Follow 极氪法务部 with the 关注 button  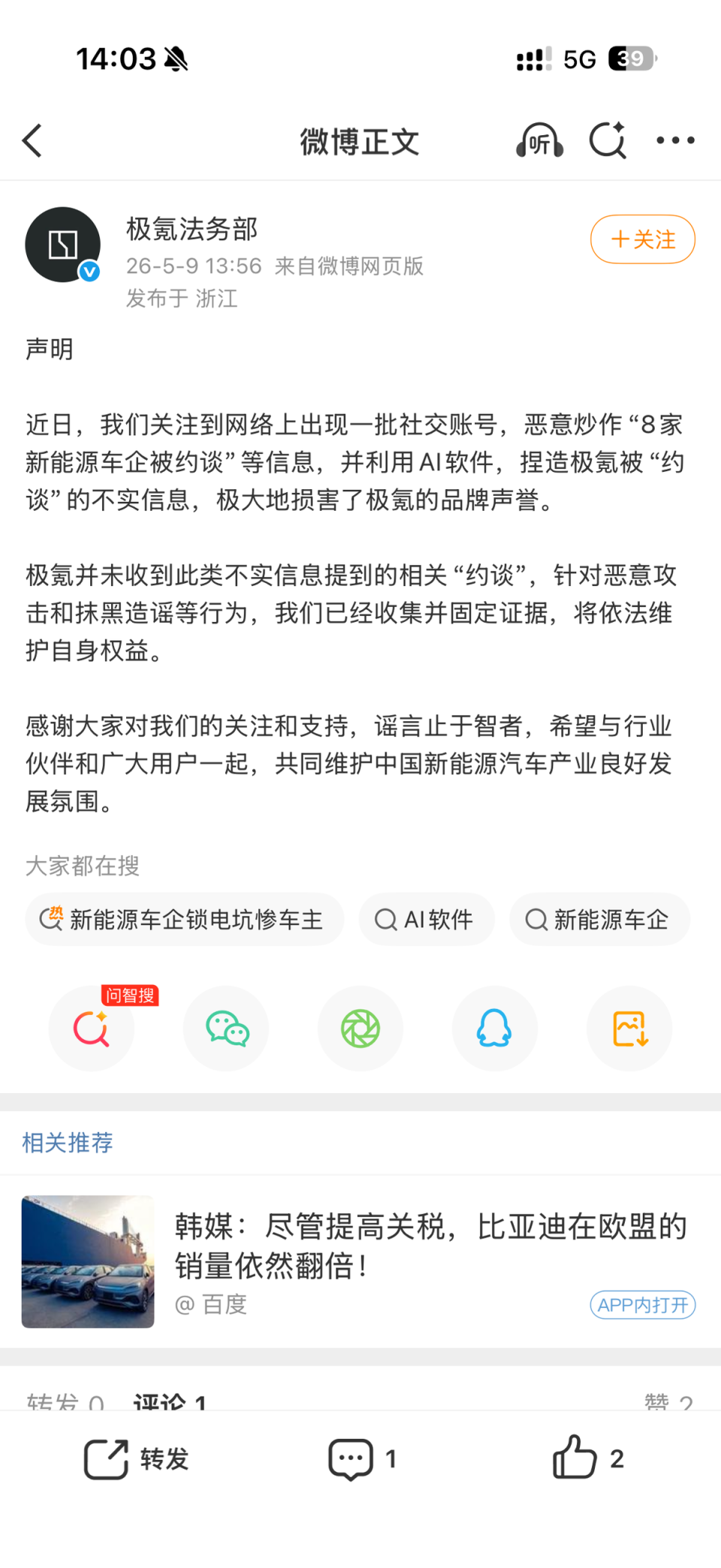coord(643,239)
